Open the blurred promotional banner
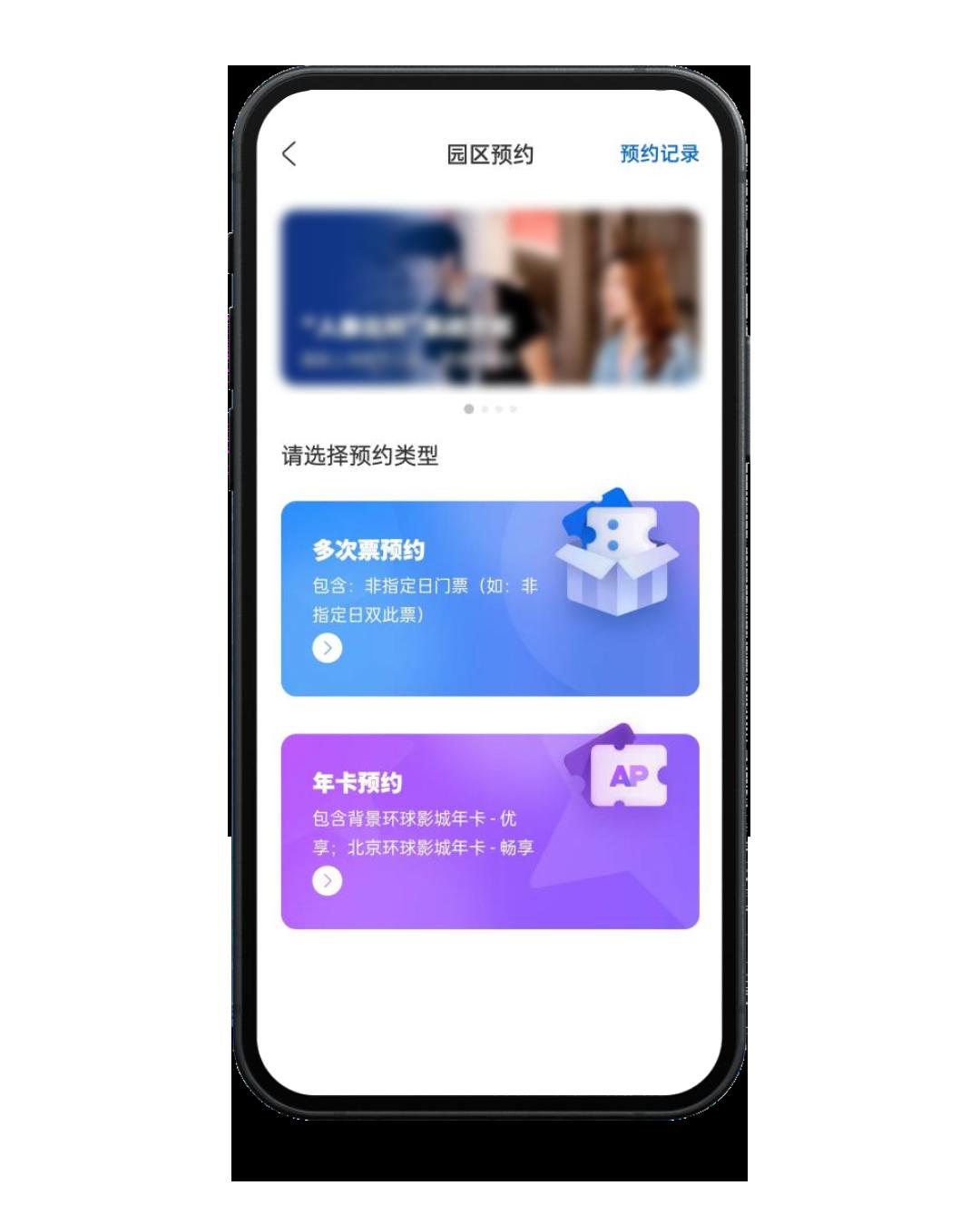This screenshot has height=1205, width=980. coord(490,298)
